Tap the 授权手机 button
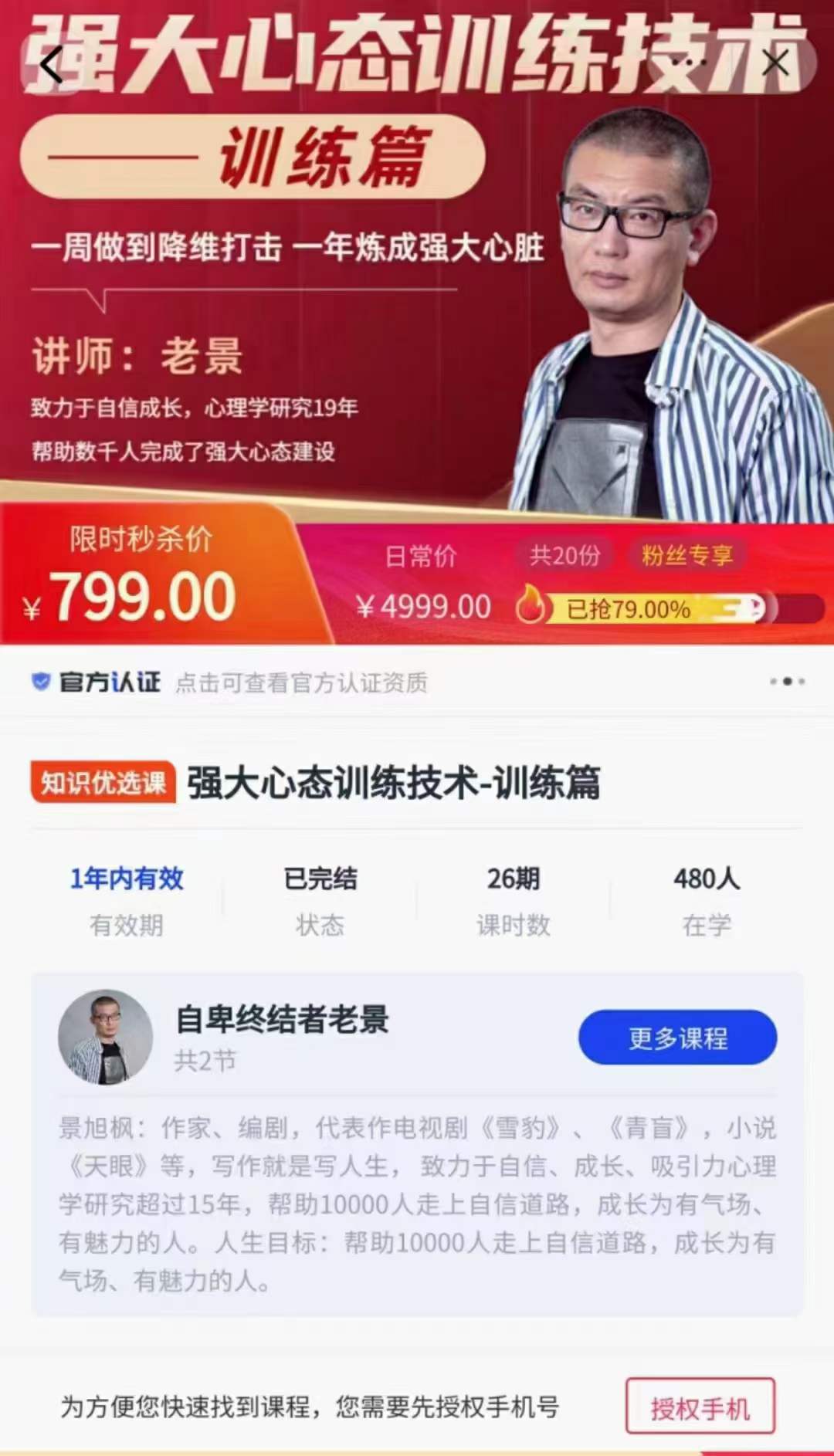The width and height of the screenshot is (834, 1456). point(700,1408)
